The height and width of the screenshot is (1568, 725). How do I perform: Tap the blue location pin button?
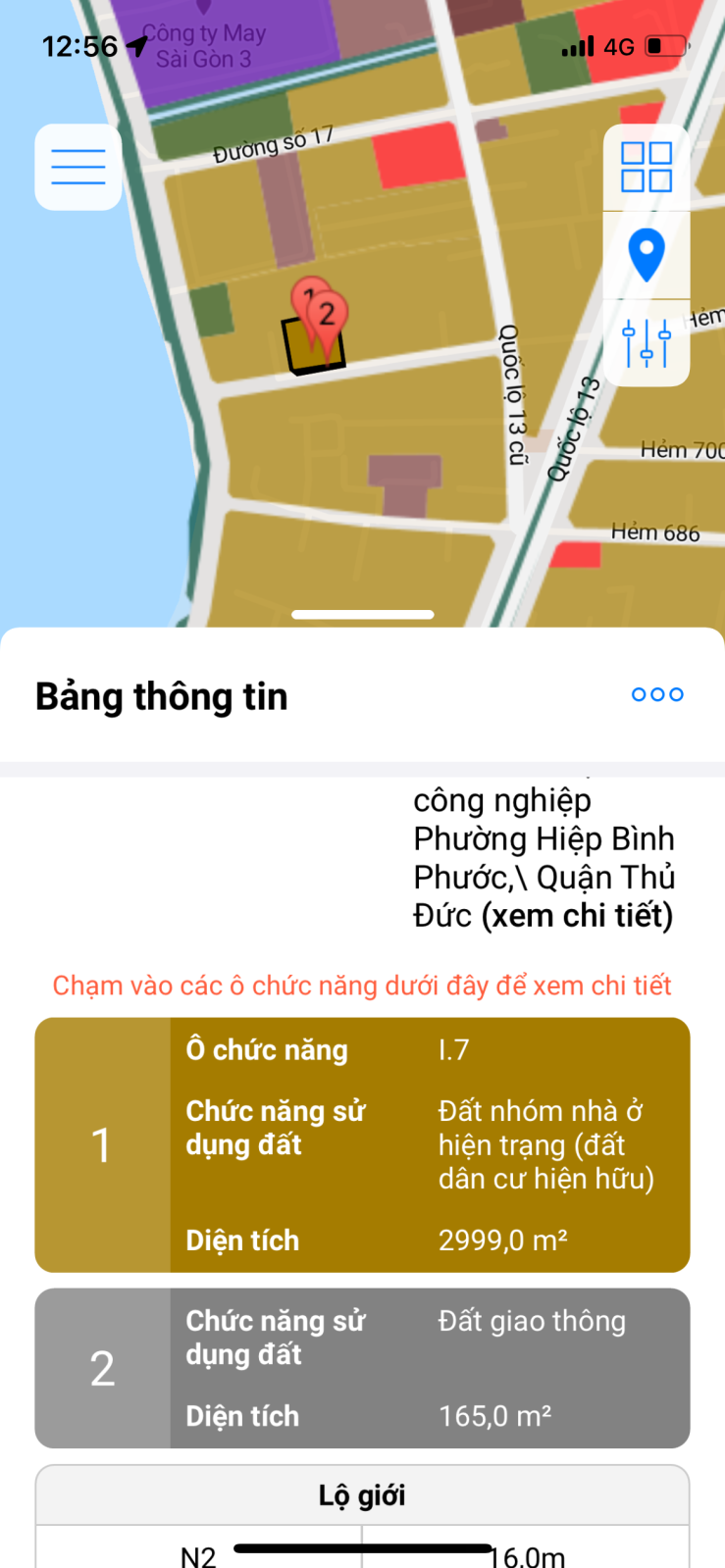point(647,254)
